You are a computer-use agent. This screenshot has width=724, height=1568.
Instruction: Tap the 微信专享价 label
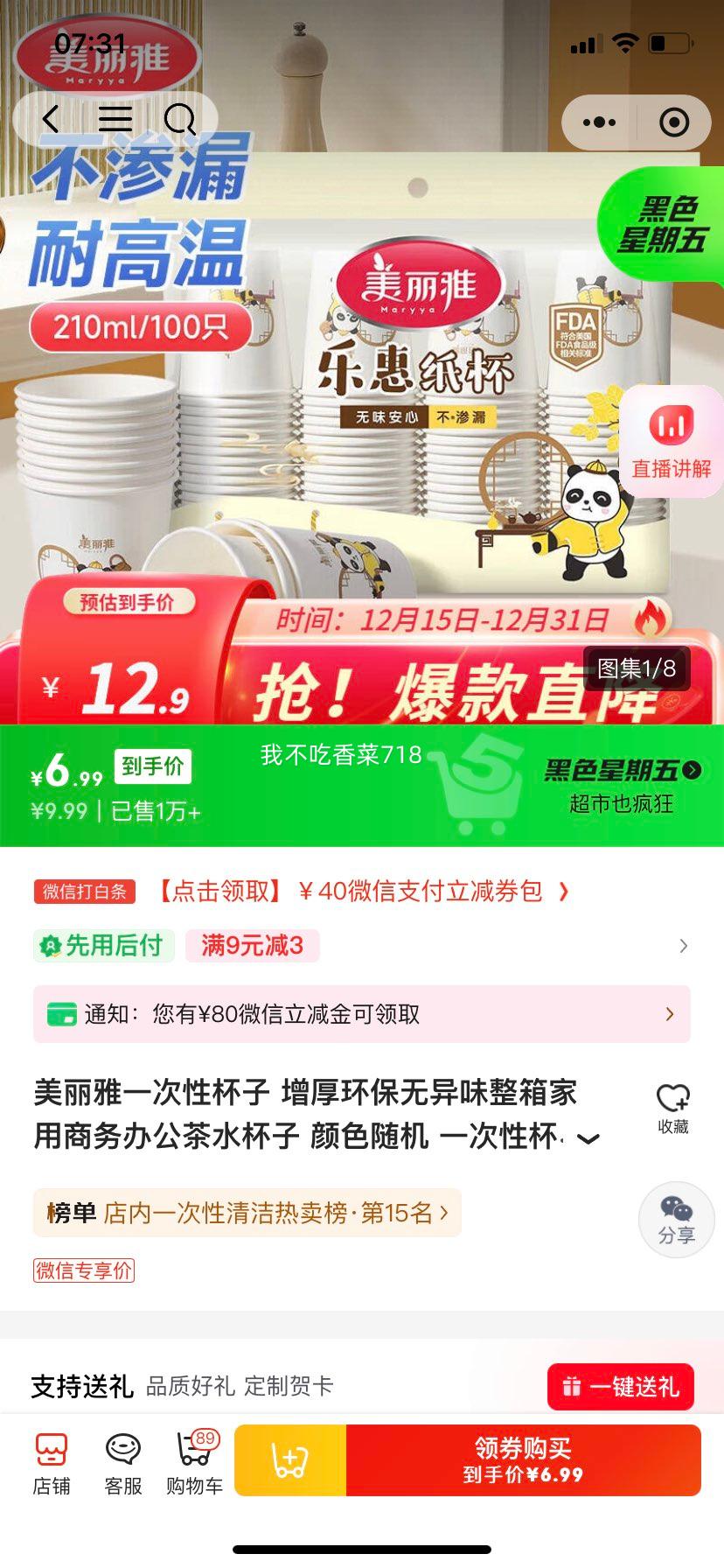click(x=83, y=1271)
